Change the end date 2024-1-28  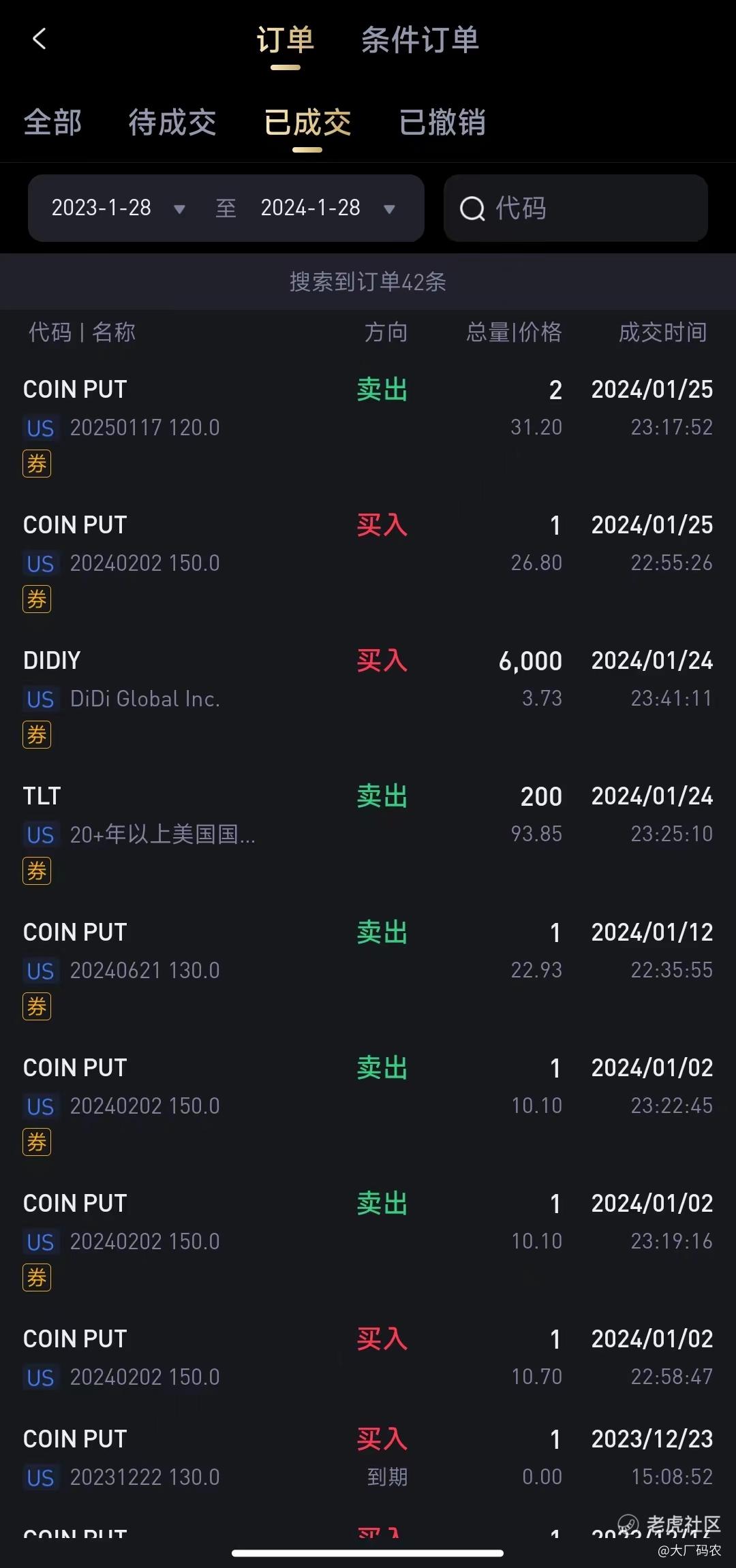[326, 208]
